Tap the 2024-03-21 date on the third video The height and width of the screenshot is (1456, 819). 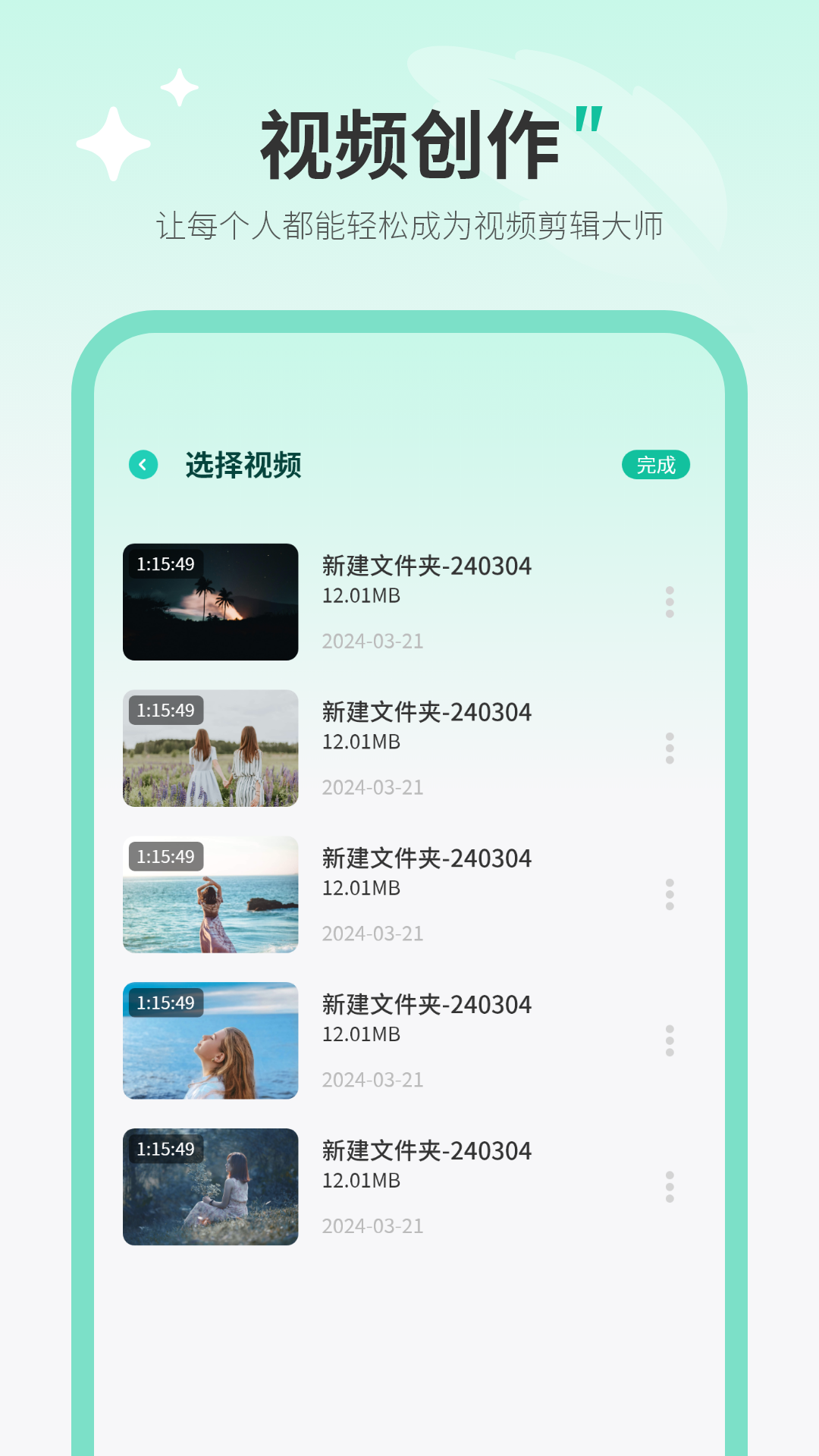pos(372,934)
